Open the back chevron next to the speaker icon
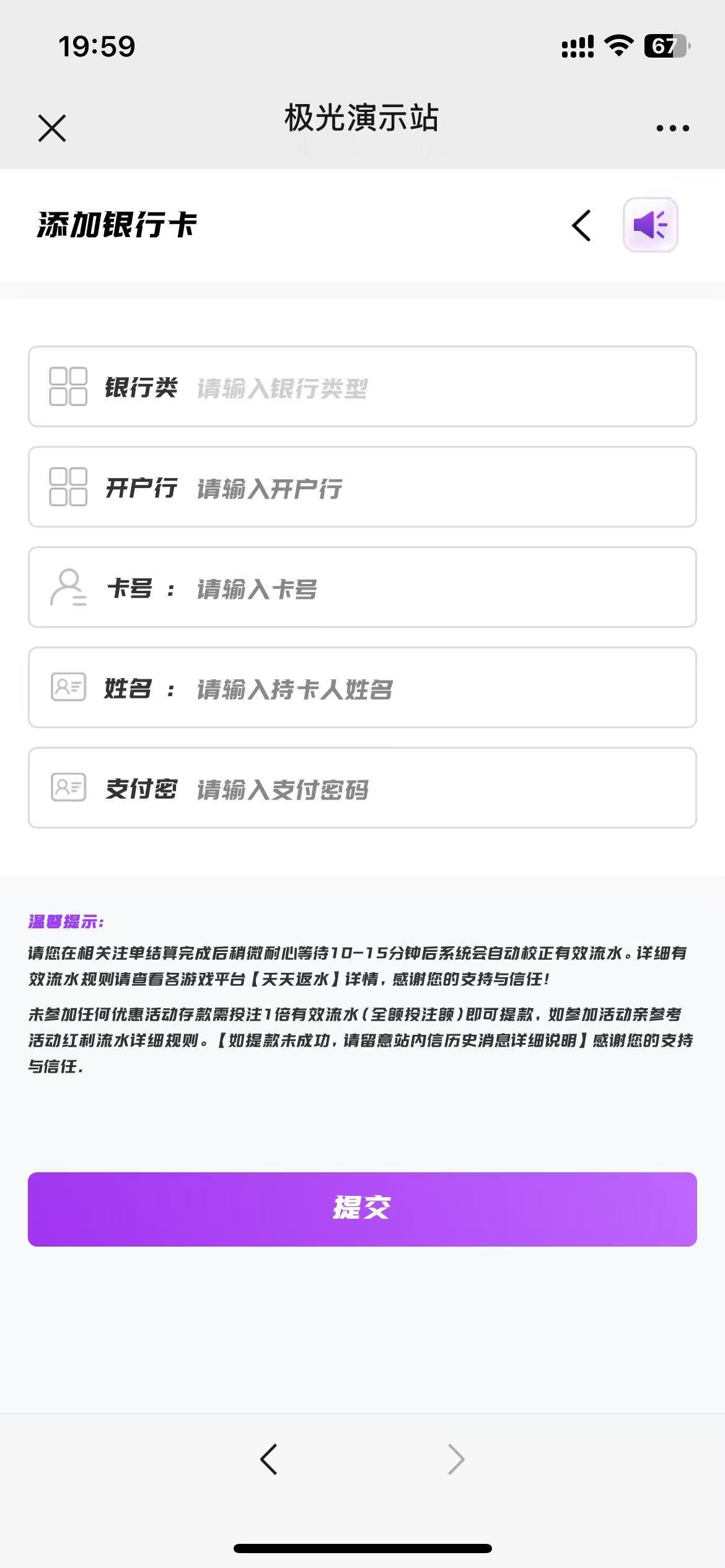 (x=581, y=225)
